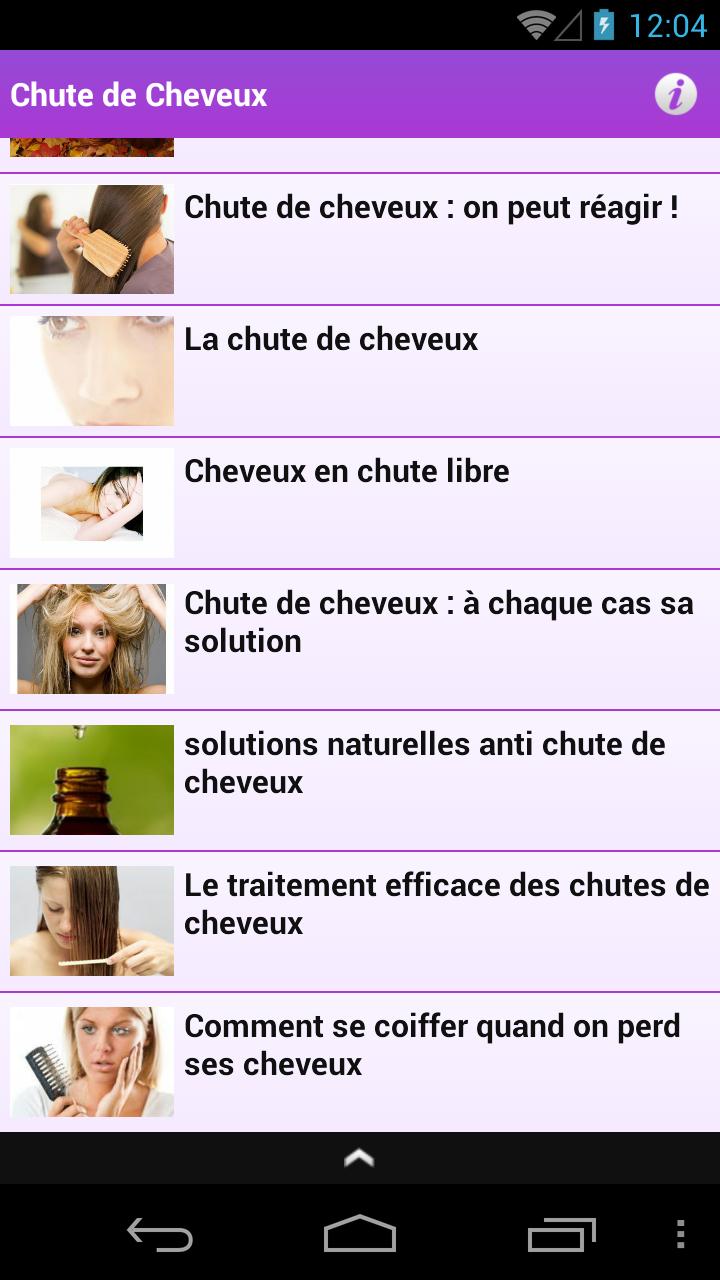The width and height of the screenshot is (720, 1280).
Task: Tap the Home navigation icon
Action: click(360, 1235)
